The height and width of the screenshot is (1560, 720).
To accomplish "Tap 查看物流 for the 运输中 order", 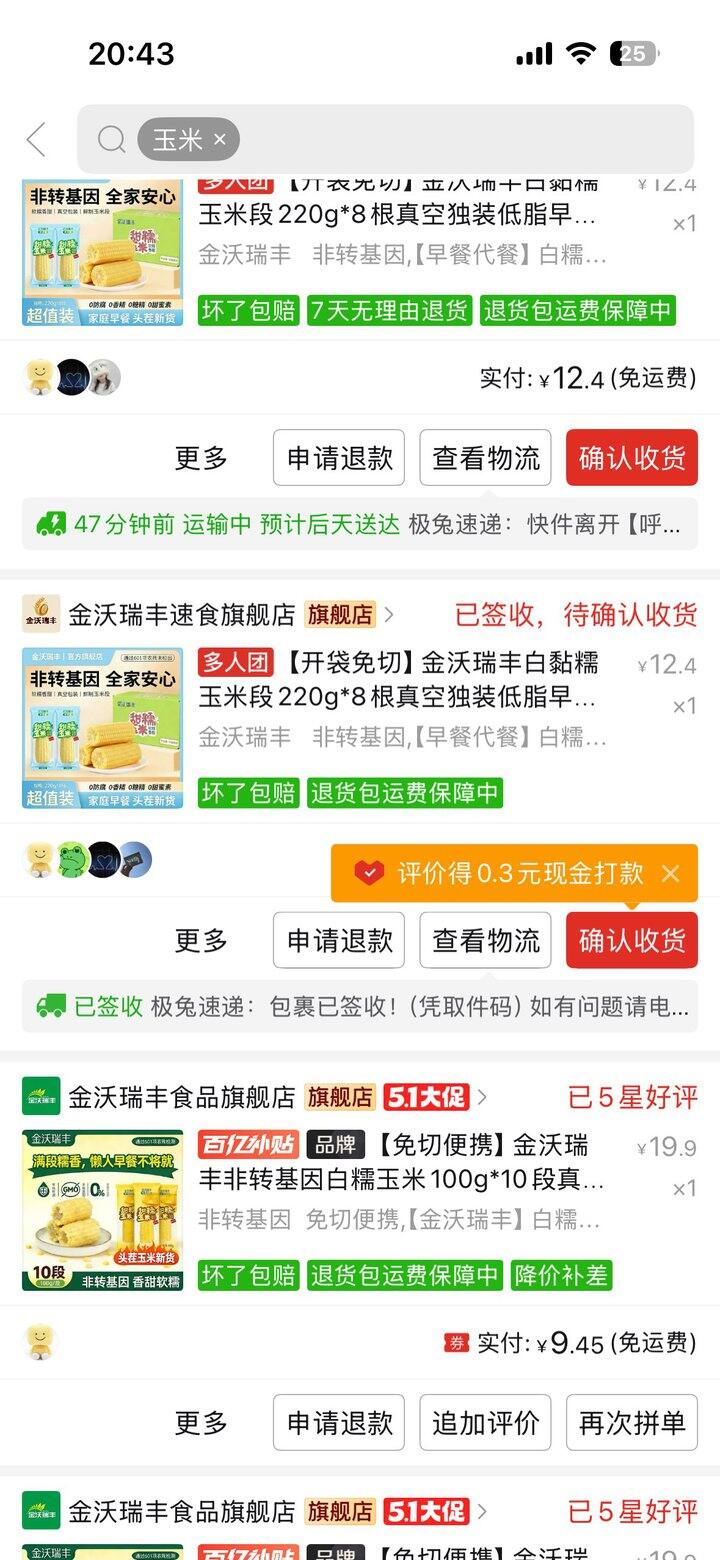I will pyautogui.click(x=485, y=458).
